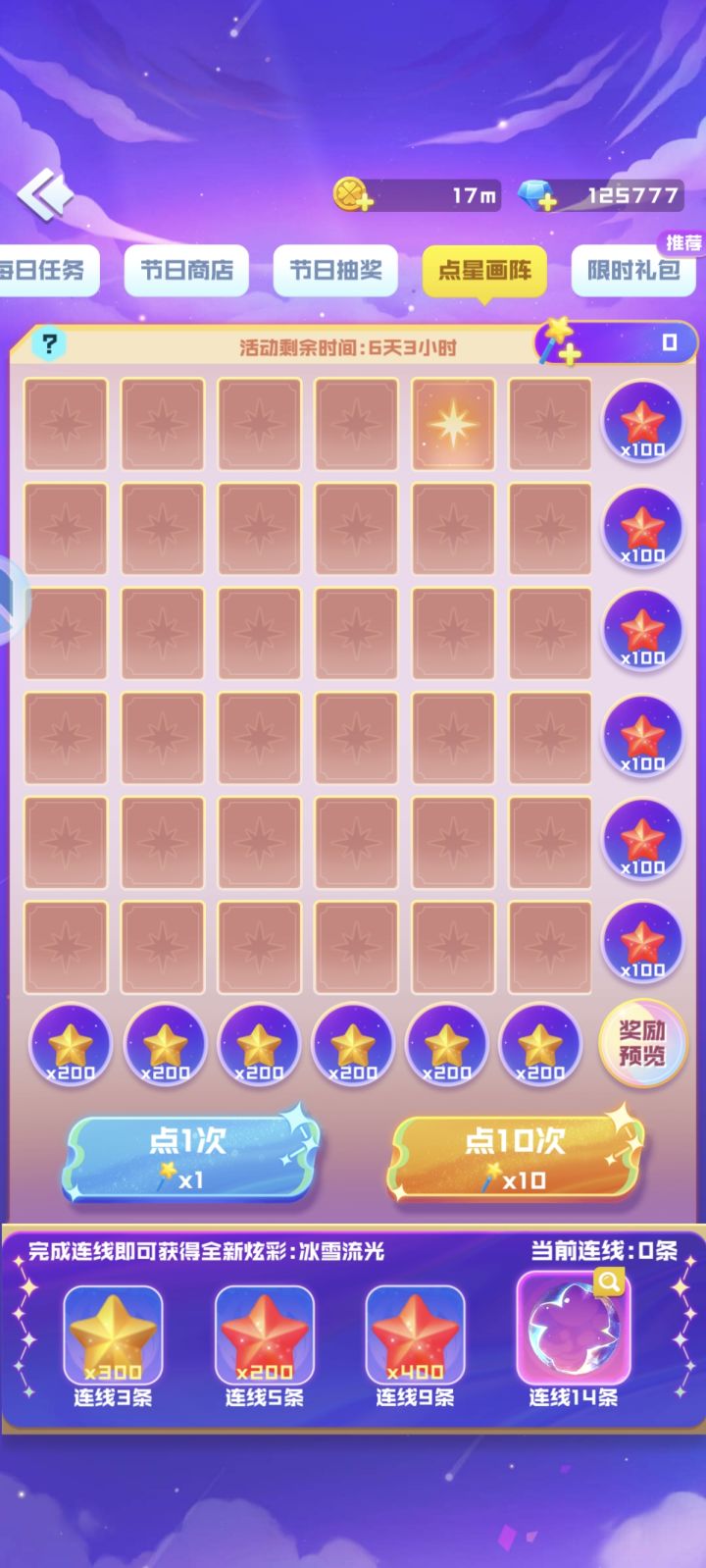Select the glowing star card in the grid
706x1568 pixels.
pyautogui.click(x=453, y=424)
